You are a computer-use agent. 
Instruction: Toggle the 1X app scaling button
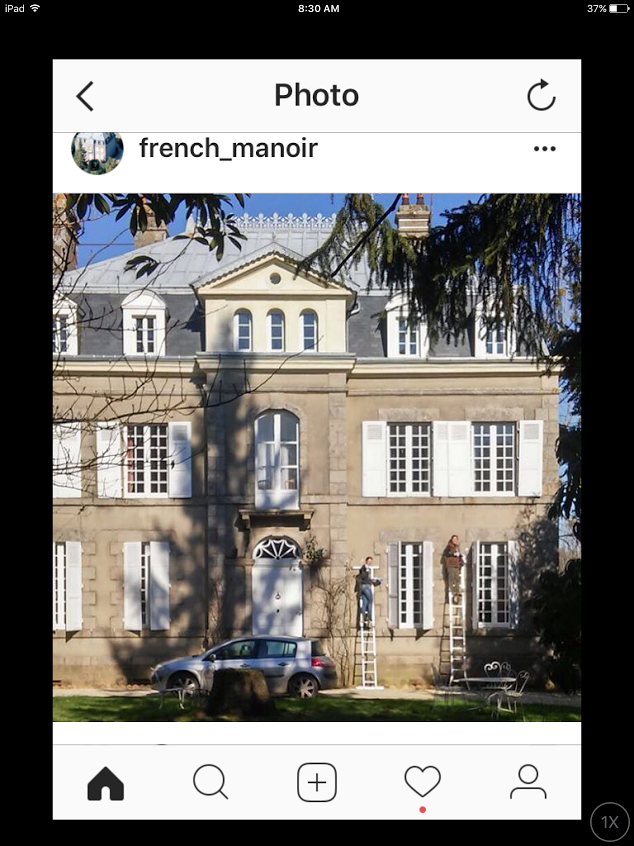[x=609, y=822]
